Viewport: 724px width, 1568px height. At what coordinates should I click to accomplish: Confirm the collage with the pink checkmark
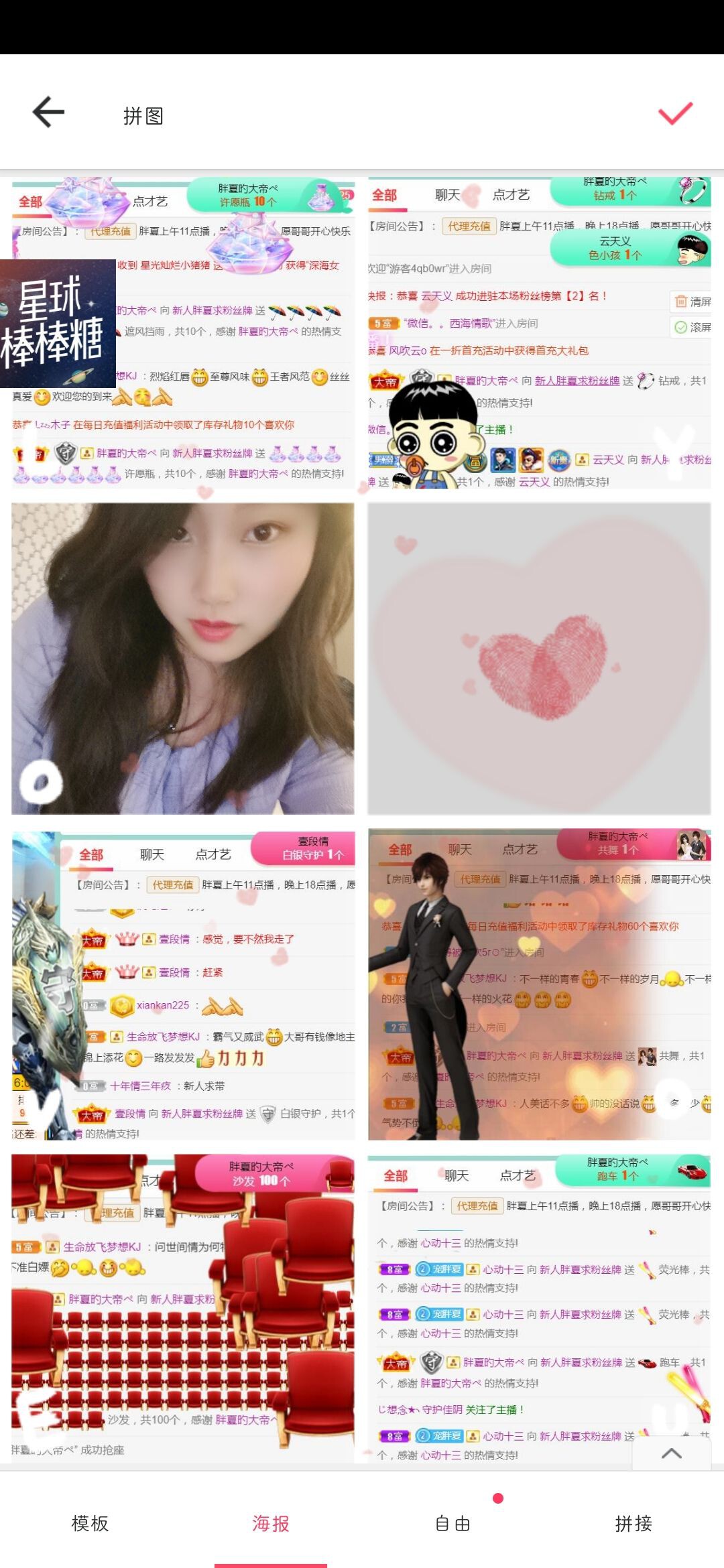pos(675,113)
